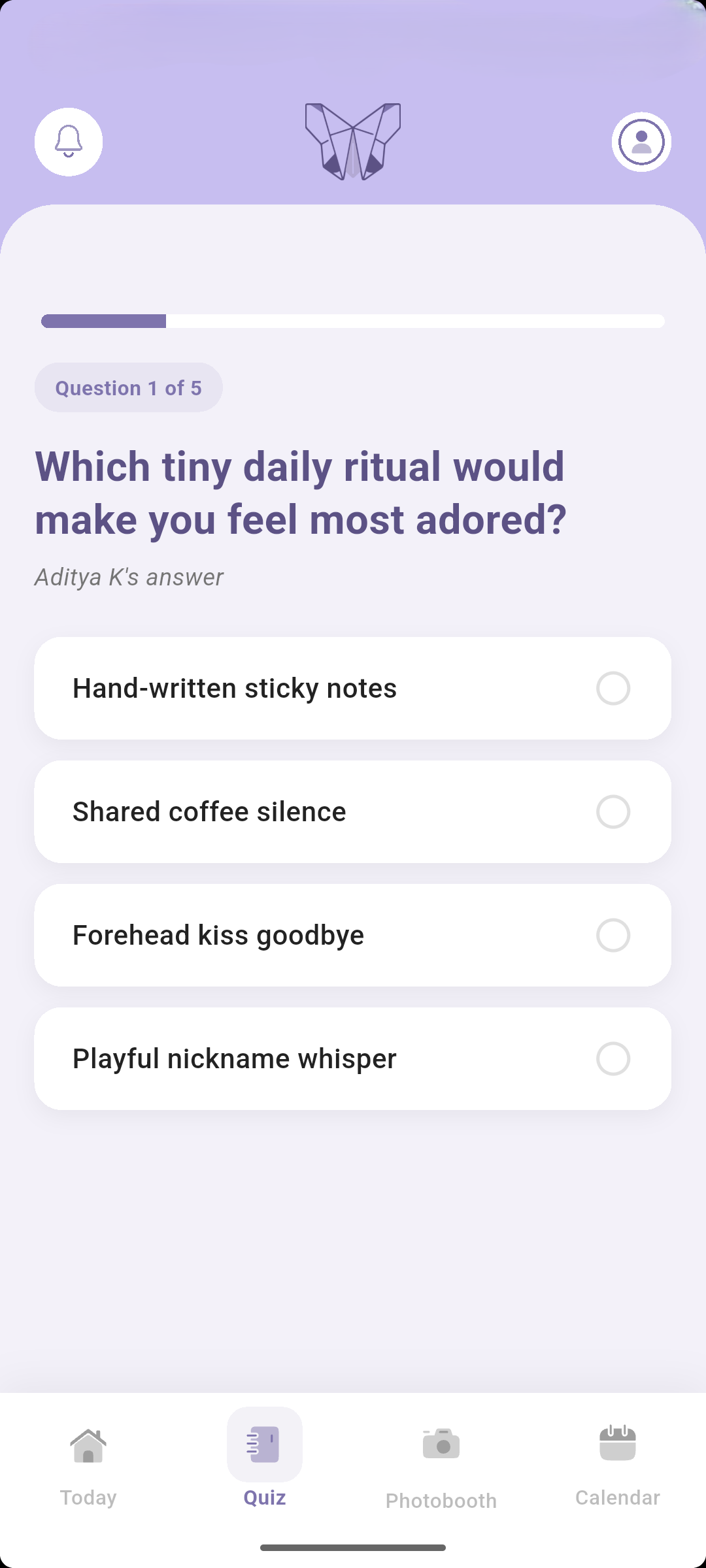Screen dimensions: 706x1568
Task: Select the Hand-written sticky notes radio button
Action: coord(613,688)
